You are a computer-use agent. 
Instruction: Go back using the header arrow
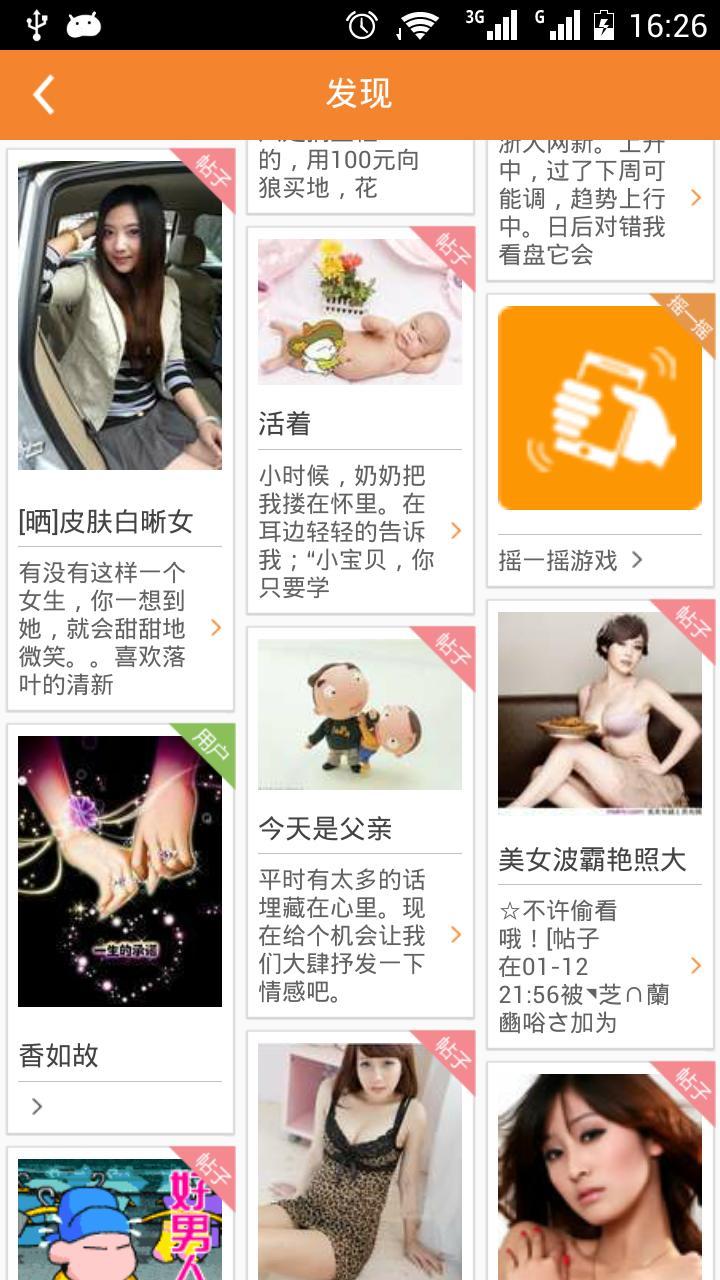pyautogui.click(x=43, y=95)
